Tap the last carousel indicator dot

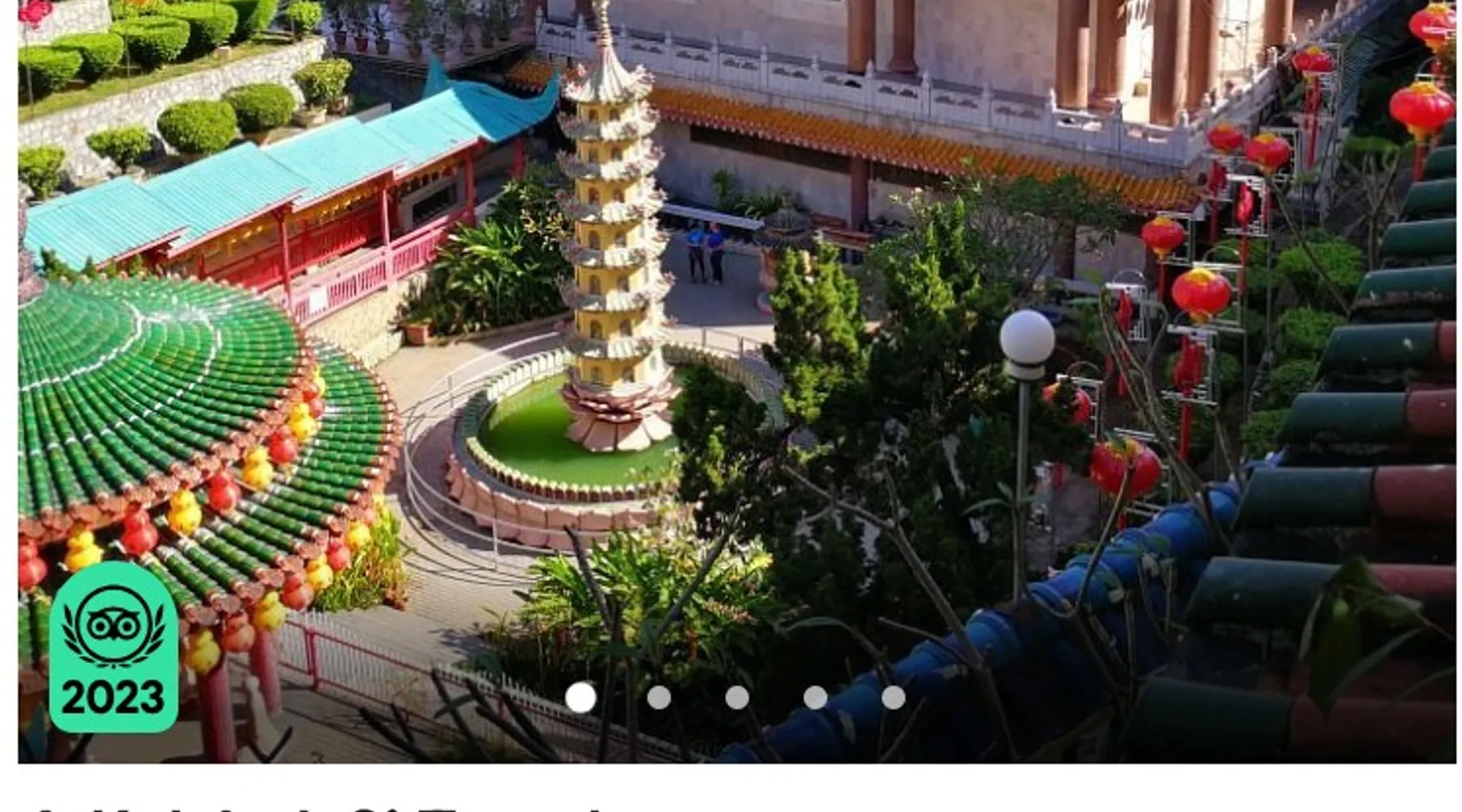(893, 698)
